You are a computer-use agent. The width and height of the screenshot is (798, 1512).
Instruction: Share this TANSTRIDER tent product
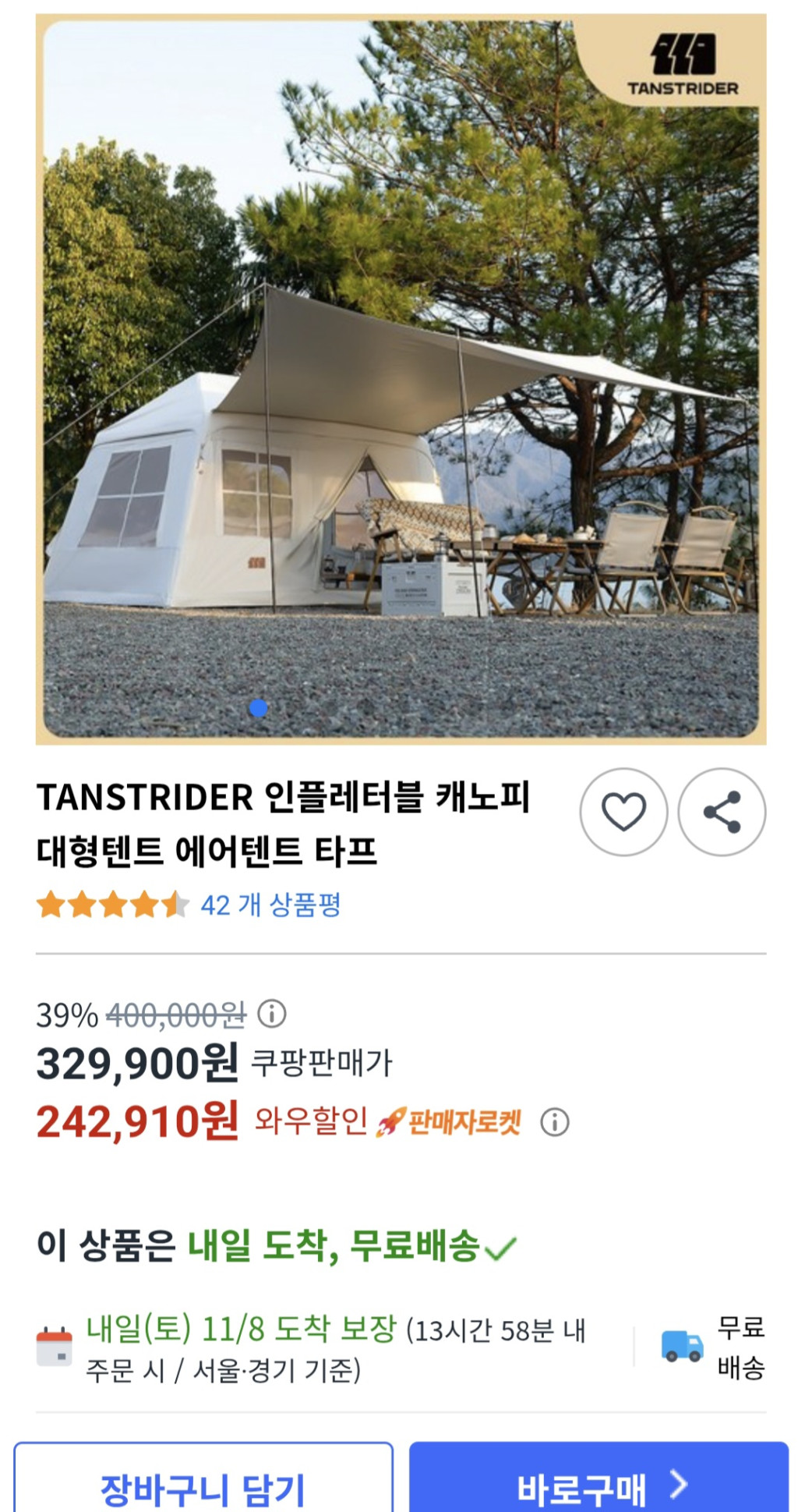722,812
